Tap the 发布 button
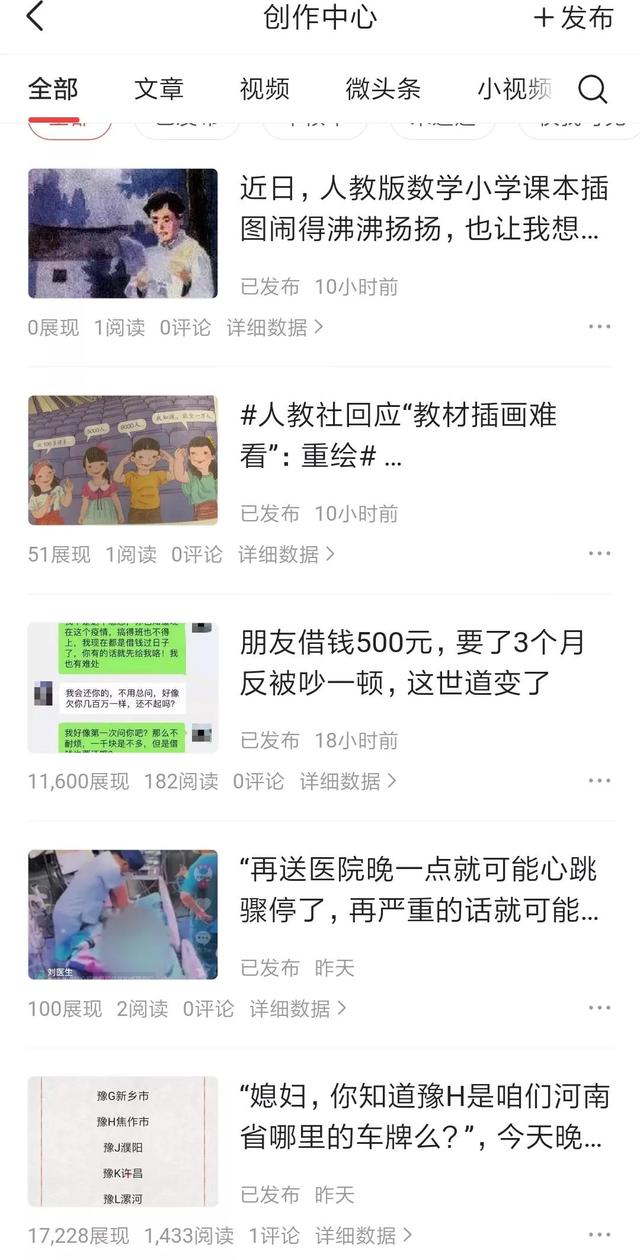The width and height of the screenshot is (640, 1260). pyautogui.click(x=573, y=18)
